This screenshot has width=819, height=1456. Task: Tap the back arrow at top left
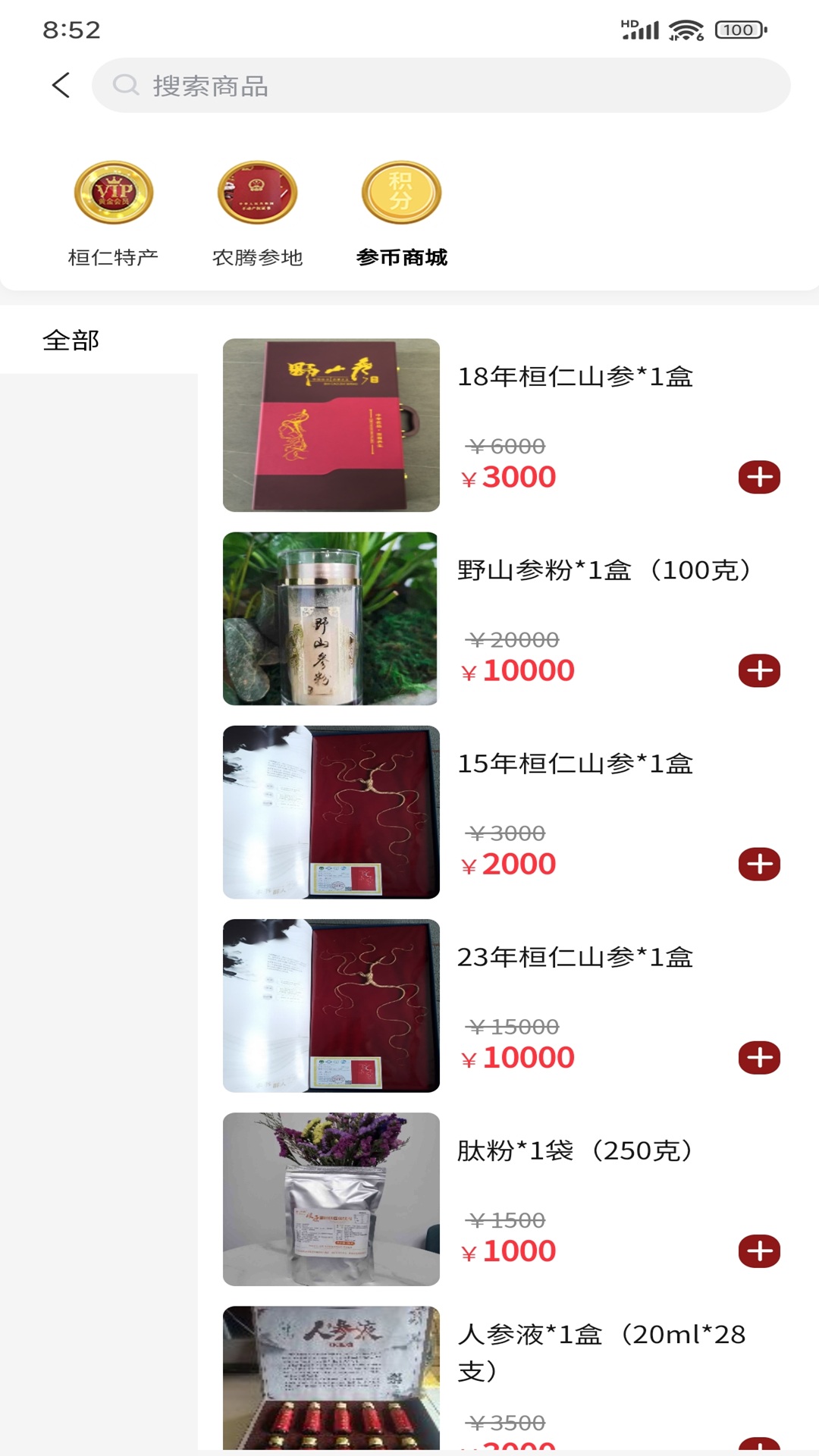(x=60, y=85)
